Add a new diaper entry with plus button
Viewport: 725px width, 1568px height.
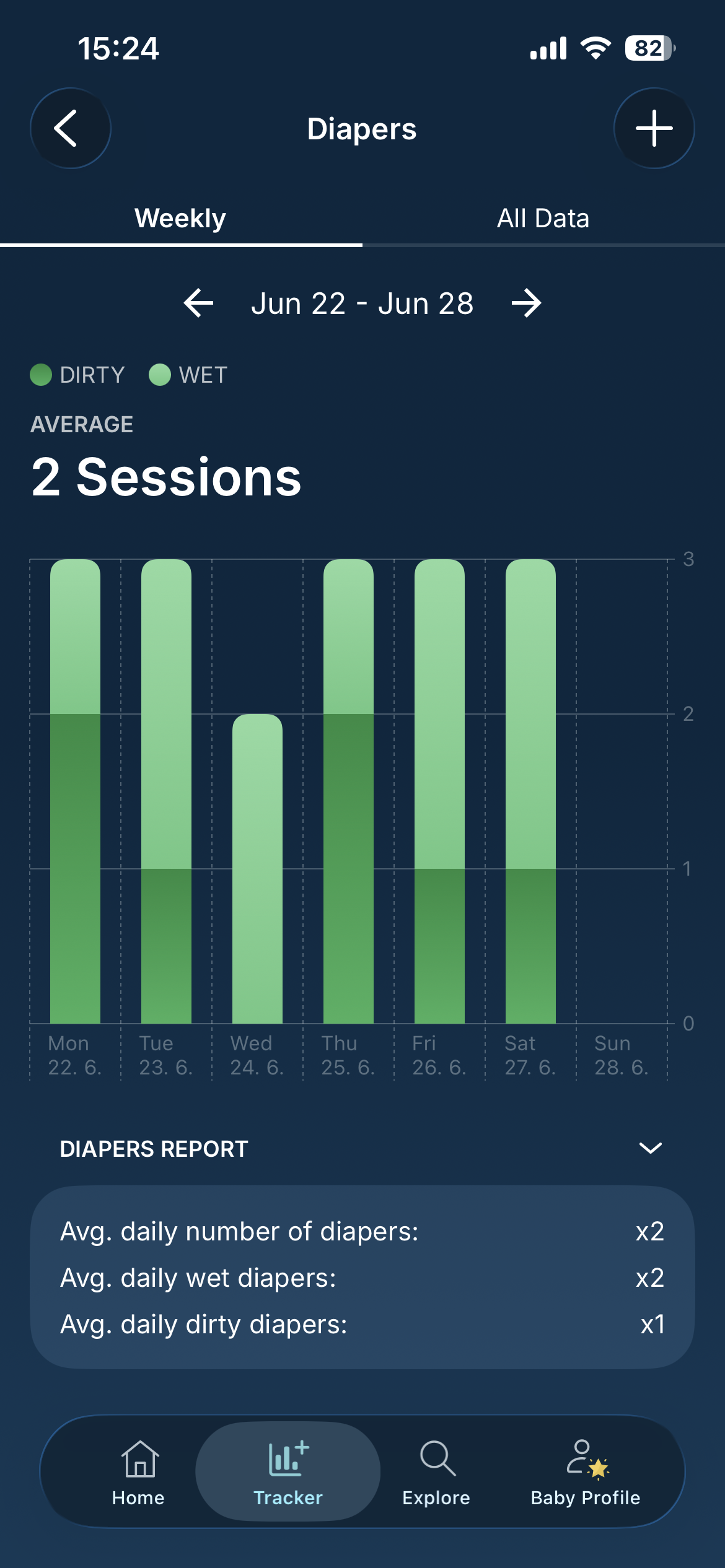coord(654,128)
